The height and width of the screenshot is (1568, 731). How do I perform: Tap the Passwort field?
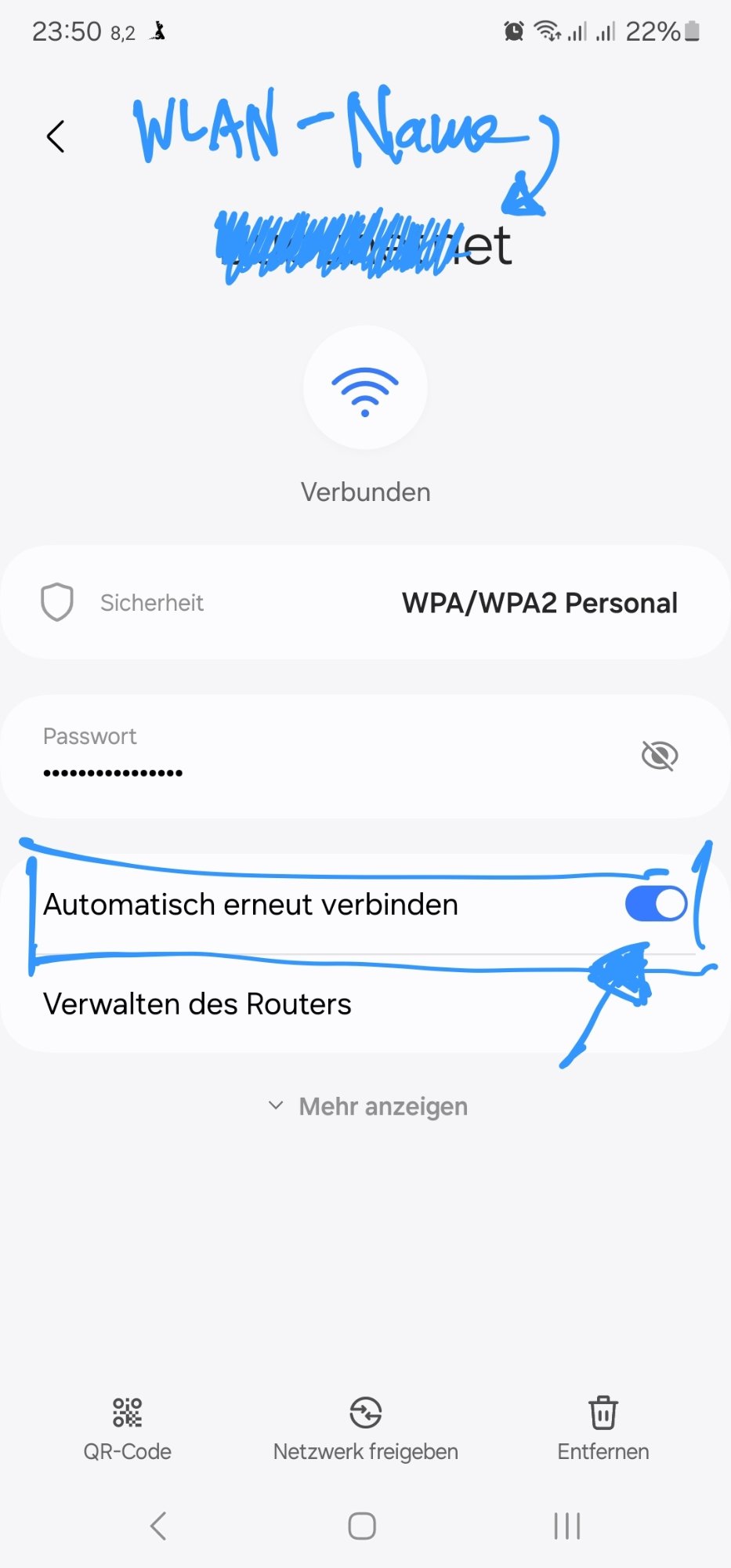point(365,756)
